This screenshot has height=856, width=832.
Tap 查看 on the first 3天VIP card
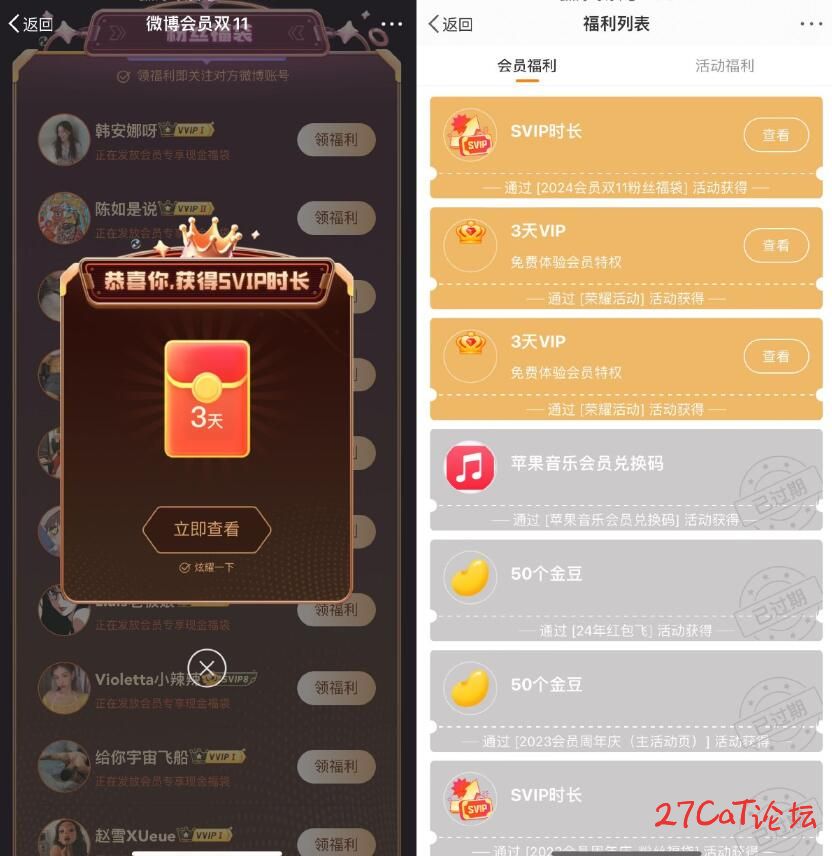[776, 245]
